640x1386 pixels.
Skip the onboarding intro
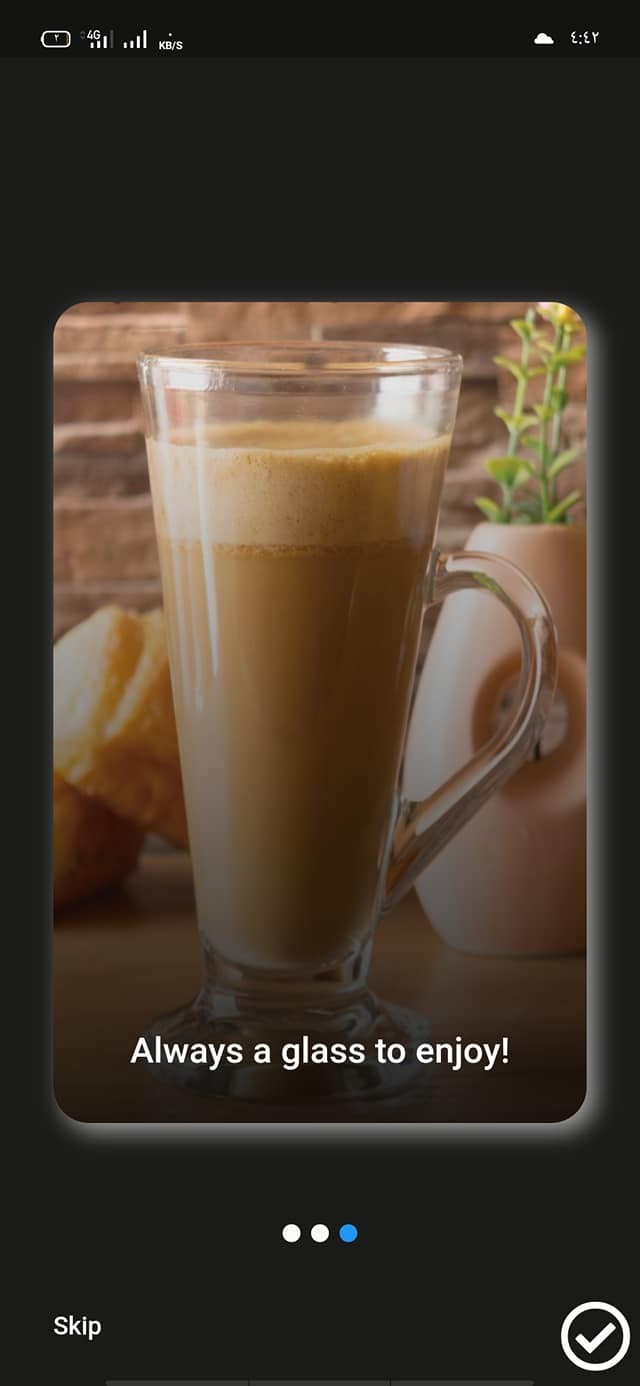(77, 1326)
